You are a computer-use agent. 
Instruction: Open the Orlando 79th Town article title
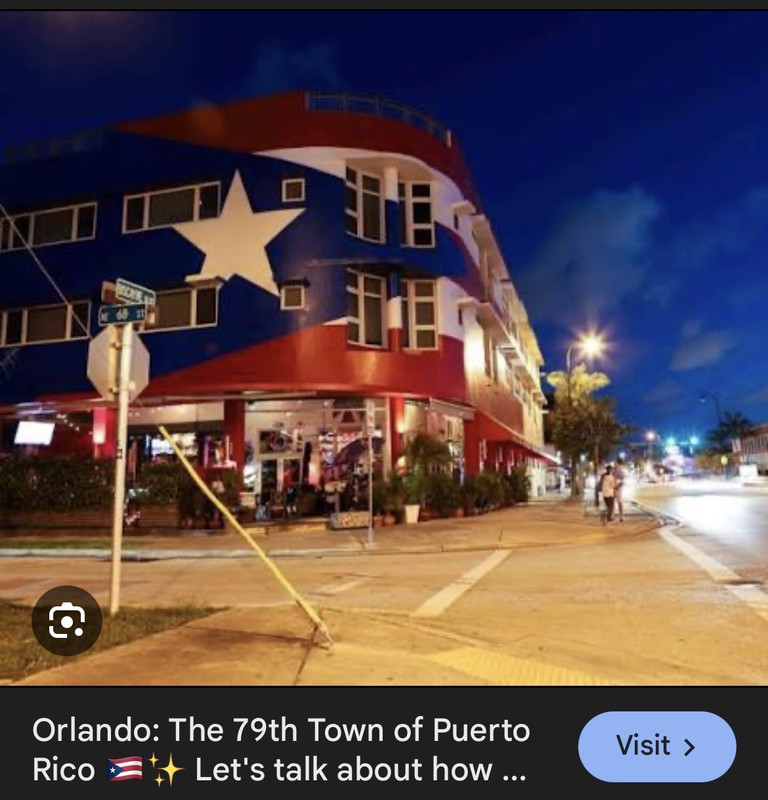[280, 749]
